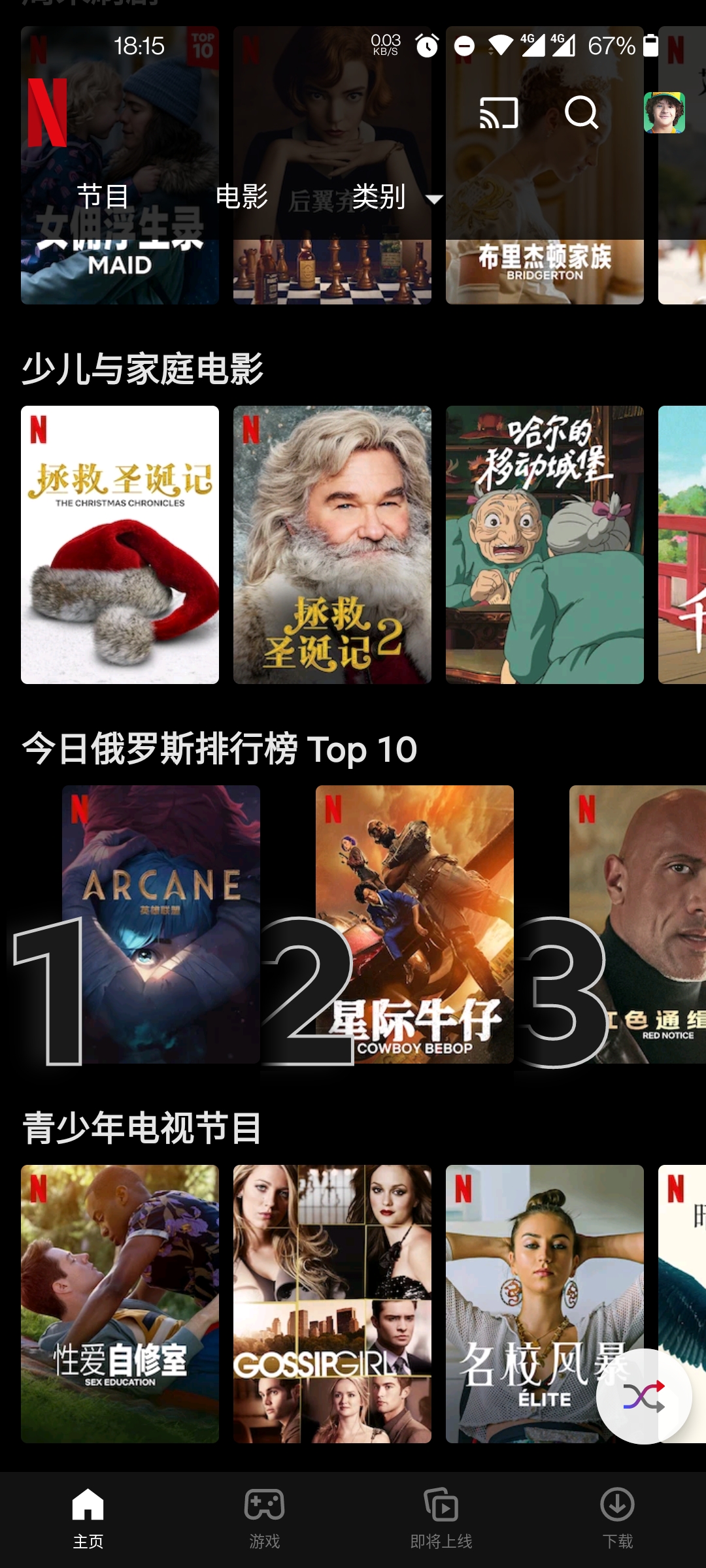Open the Gossip Girl poster

(332, 1304)
